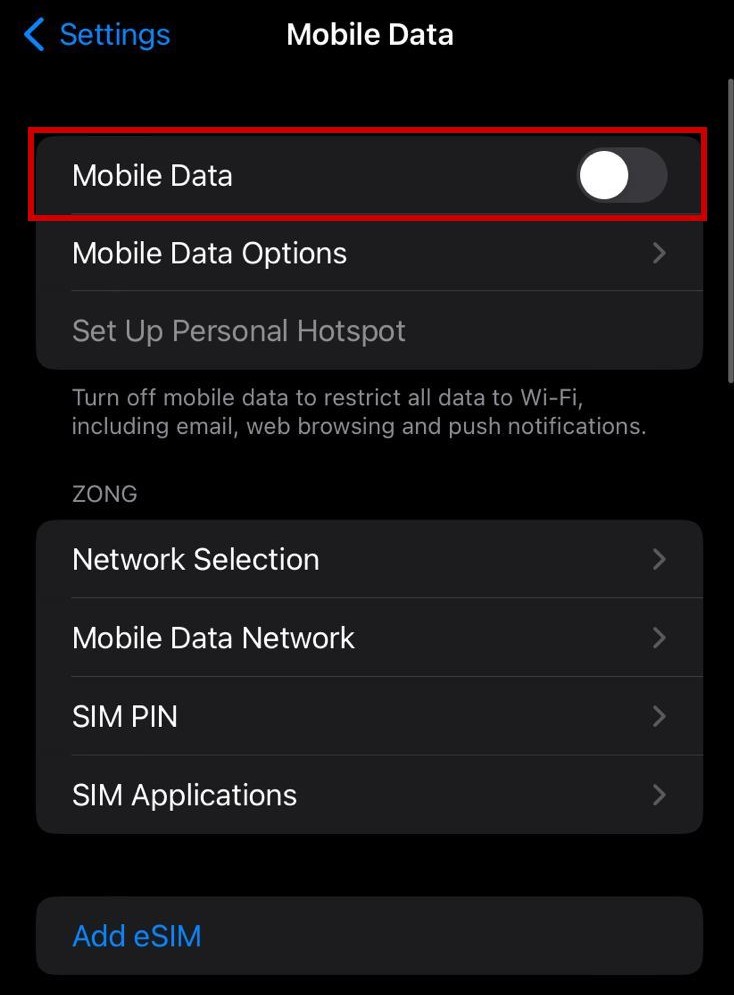Viewport: 734px width, 995px height.
Task: Open Mobile Data Options
Action: pyautogui.click(x=369, y=253)
